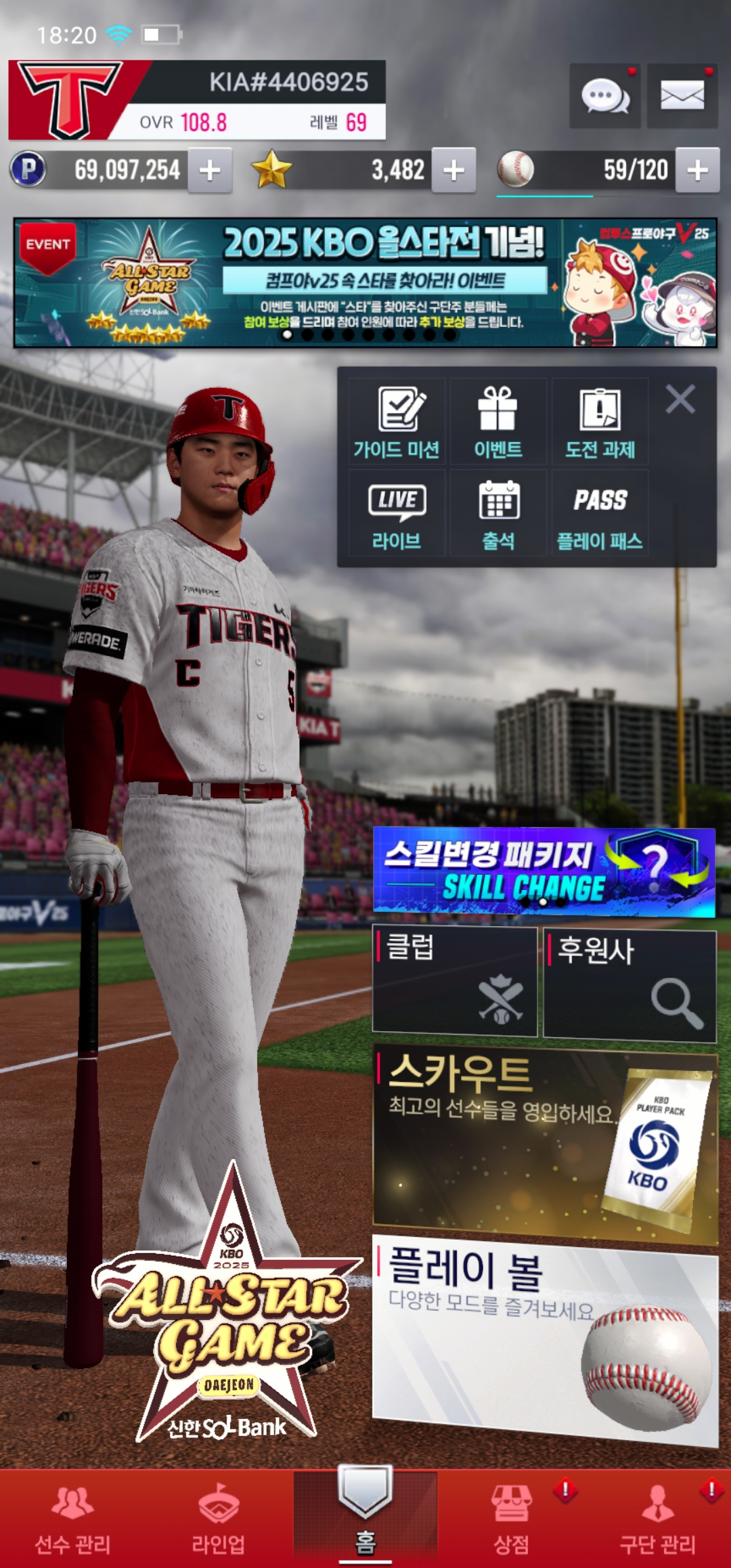Screen dimensions: 731x1568
Task: Open the chat bubble icon
Action: [x=604, y=96]
